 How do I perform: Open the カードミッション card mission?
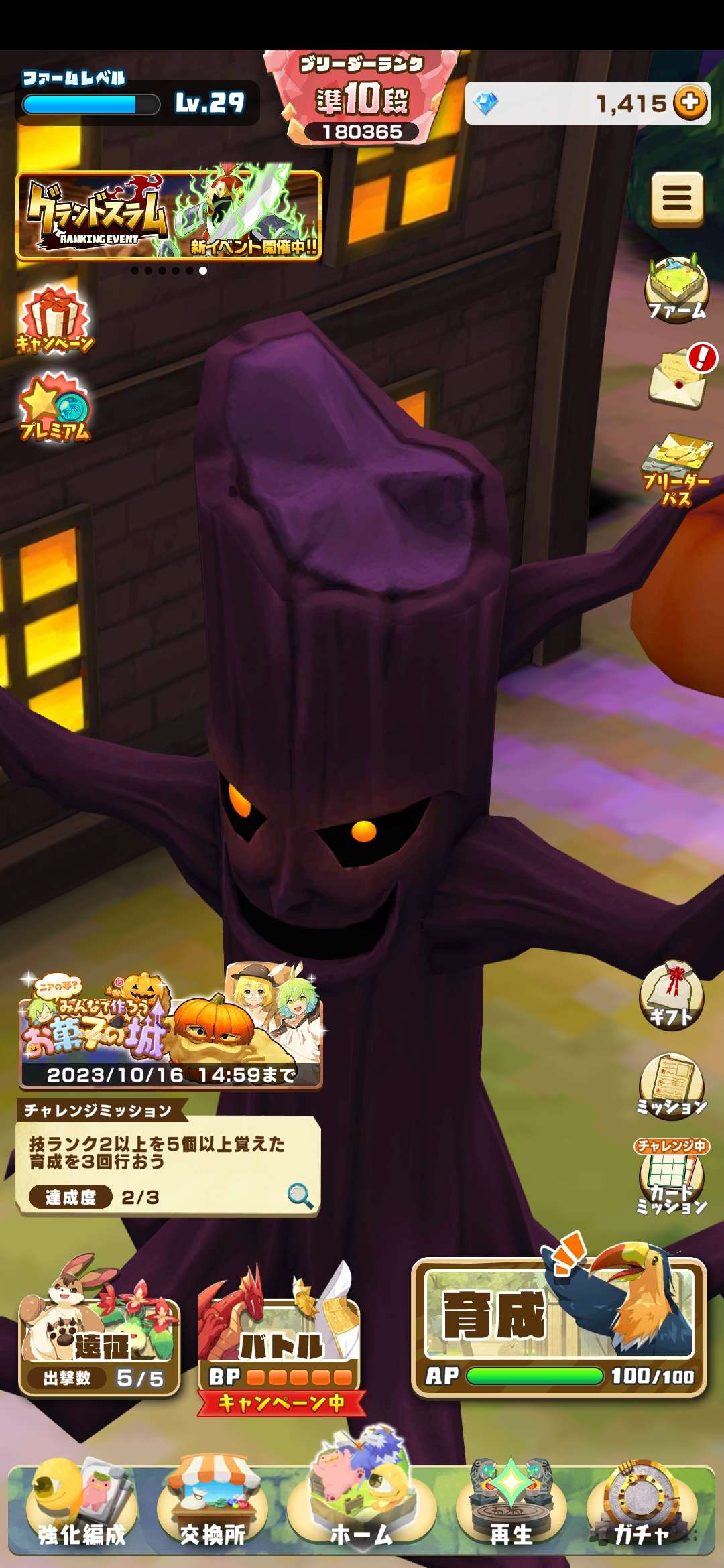click(671, 1179)
